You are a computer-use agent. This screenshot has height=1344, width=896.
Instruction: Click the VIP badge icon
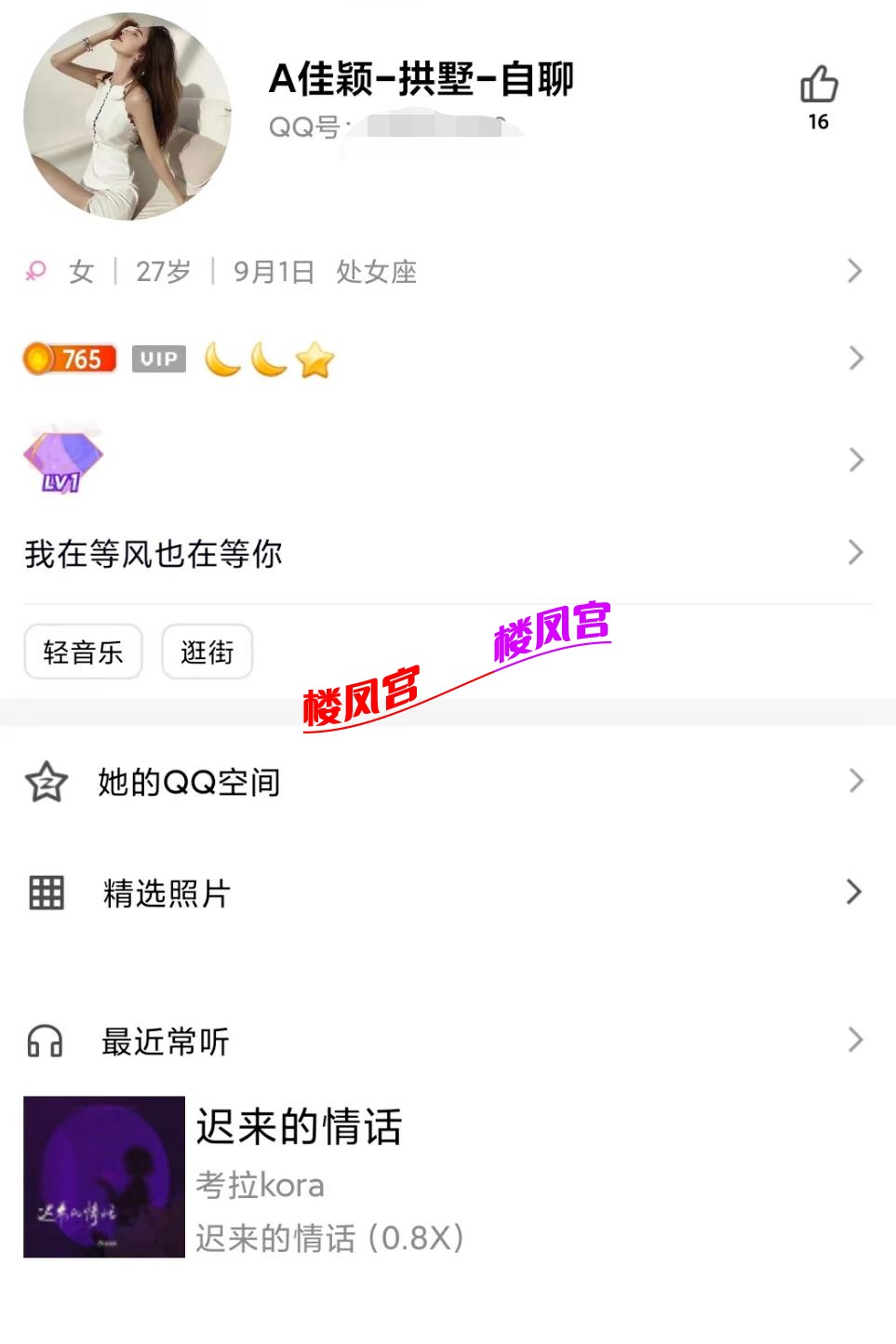[160, 358]
